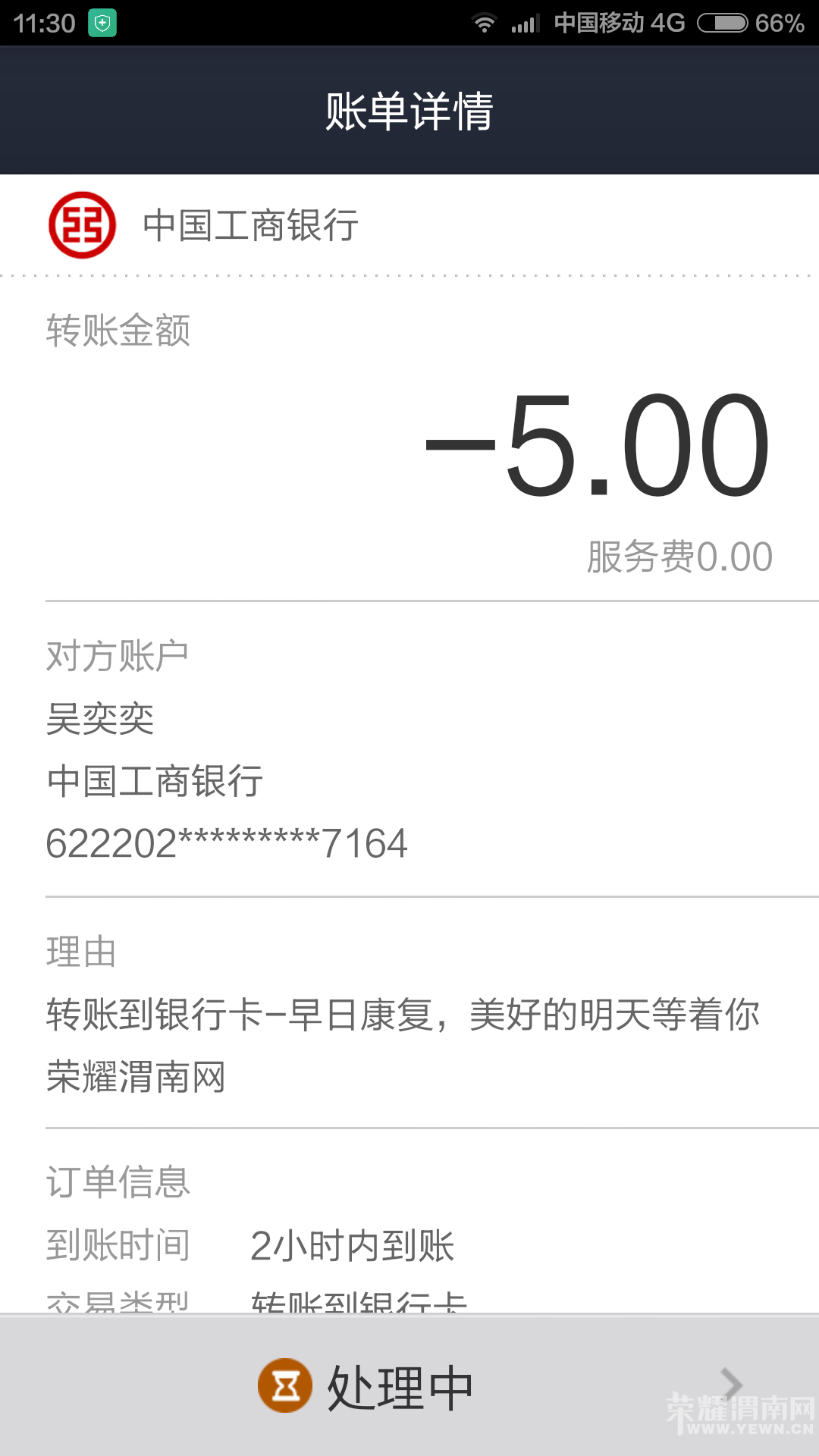
Task: Tap the 中国移动 carrier label
Action: pos(599,21)
